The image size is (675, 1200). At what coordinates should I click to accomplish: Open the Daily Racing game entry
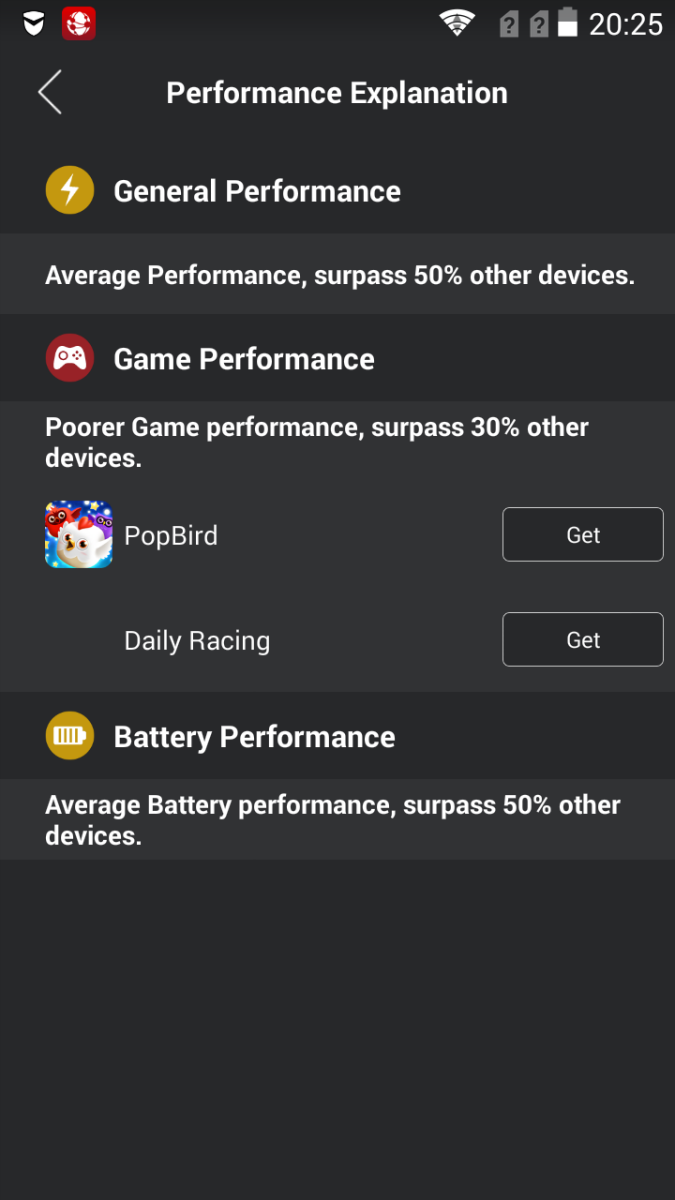pyautogui.click(x=197, y=641)
